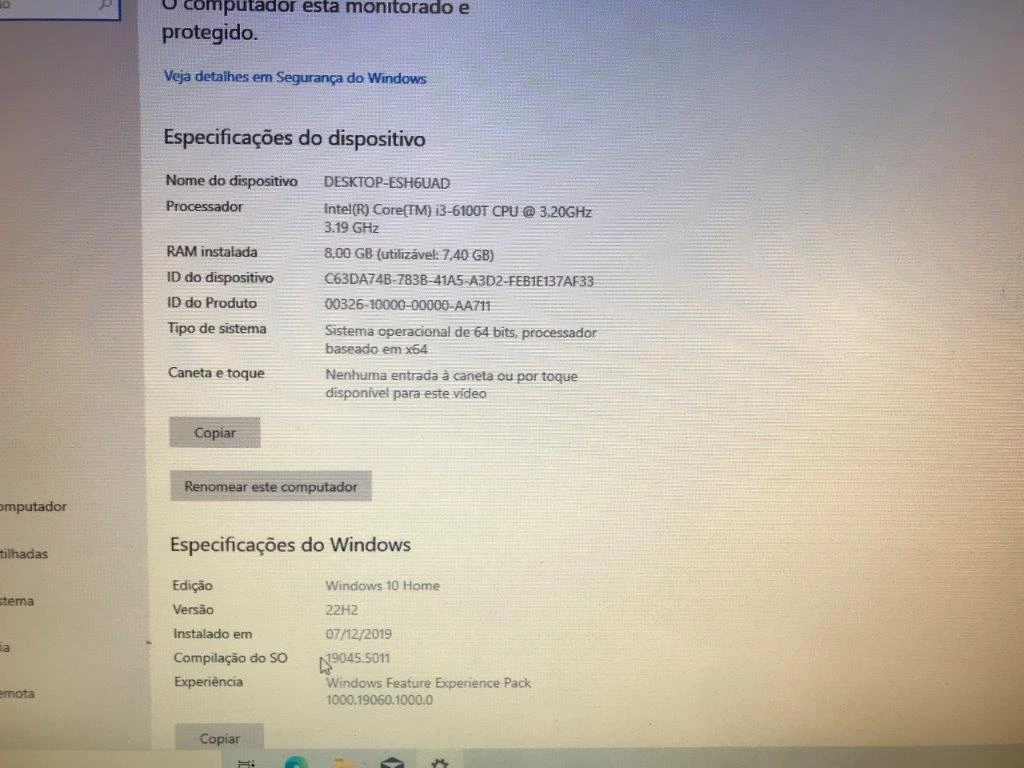Image resolution: width=1024 pixels, height=768 pixels.
Task: Open Settings gear in the taskbar
Action: (x=440, y=763)
